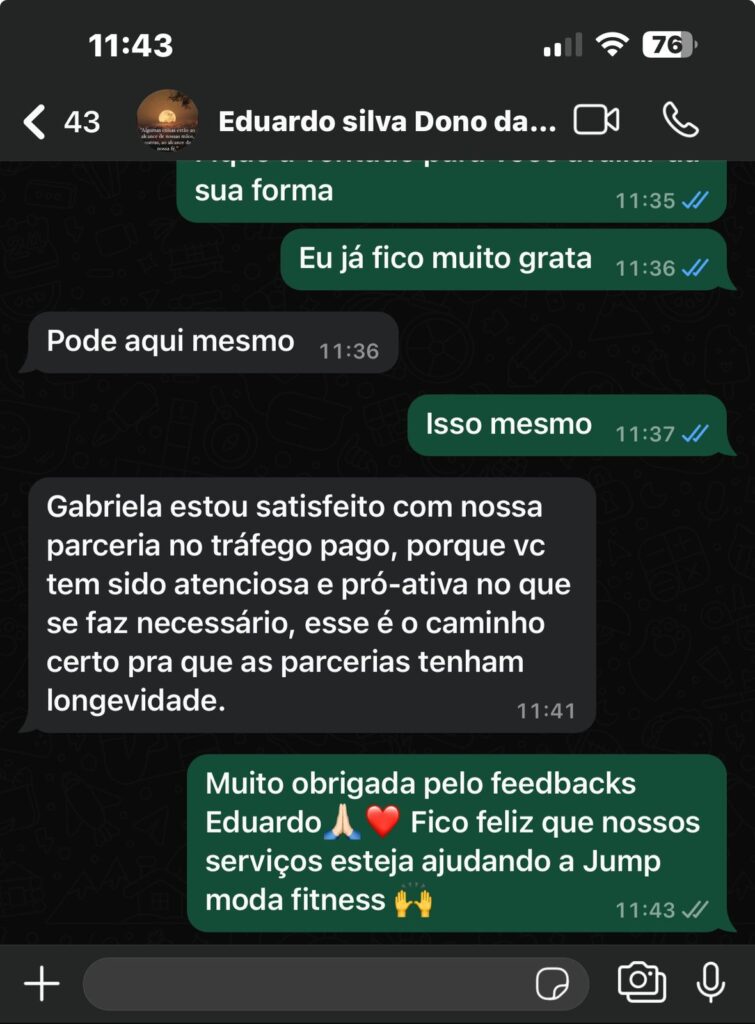Image resolution: width=755 pixels, height=1024 pixels.
Task: Open the sticker picker
Action: 552,984
